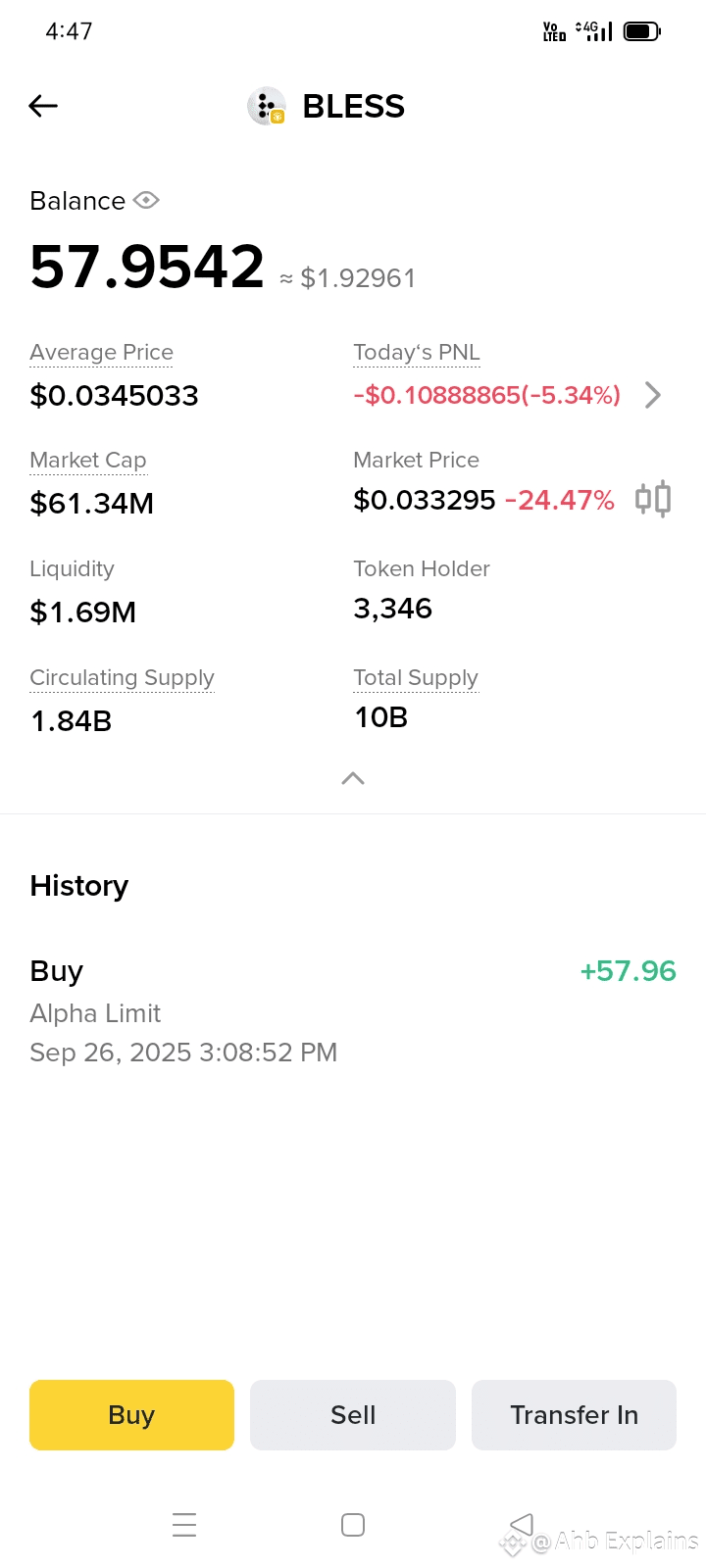Show the Total Supply explanation

coord(416,677)
